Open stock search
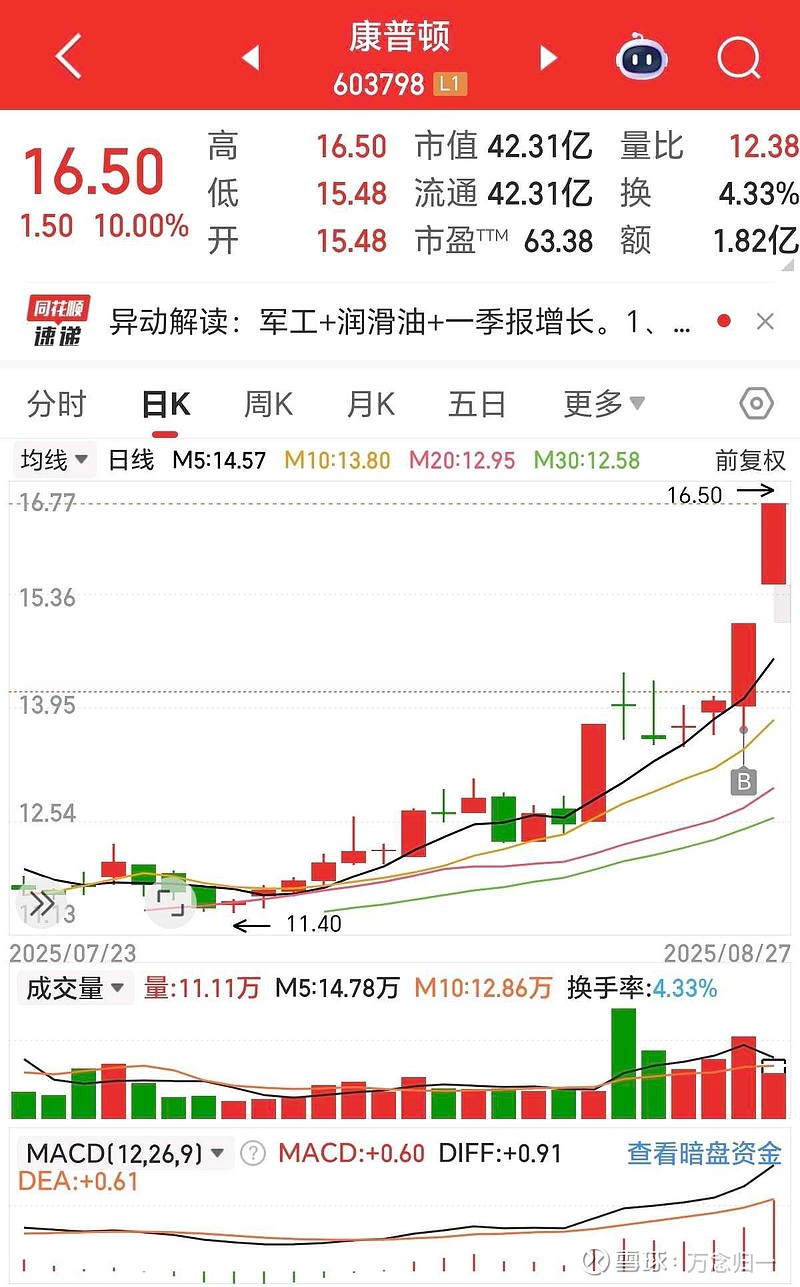This screenshot has width=800, height=1287. (x=739, y=59)
